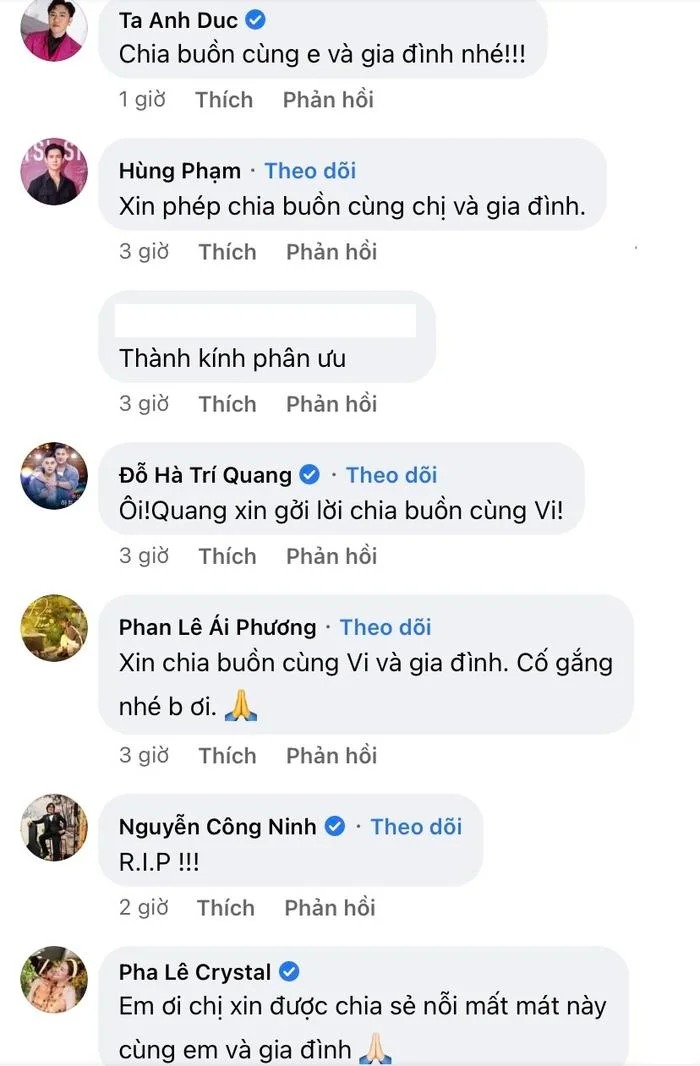Reply to Nguyễn Công Ninh's comment
700x1066 pixels.
click(x=329, y=908)
